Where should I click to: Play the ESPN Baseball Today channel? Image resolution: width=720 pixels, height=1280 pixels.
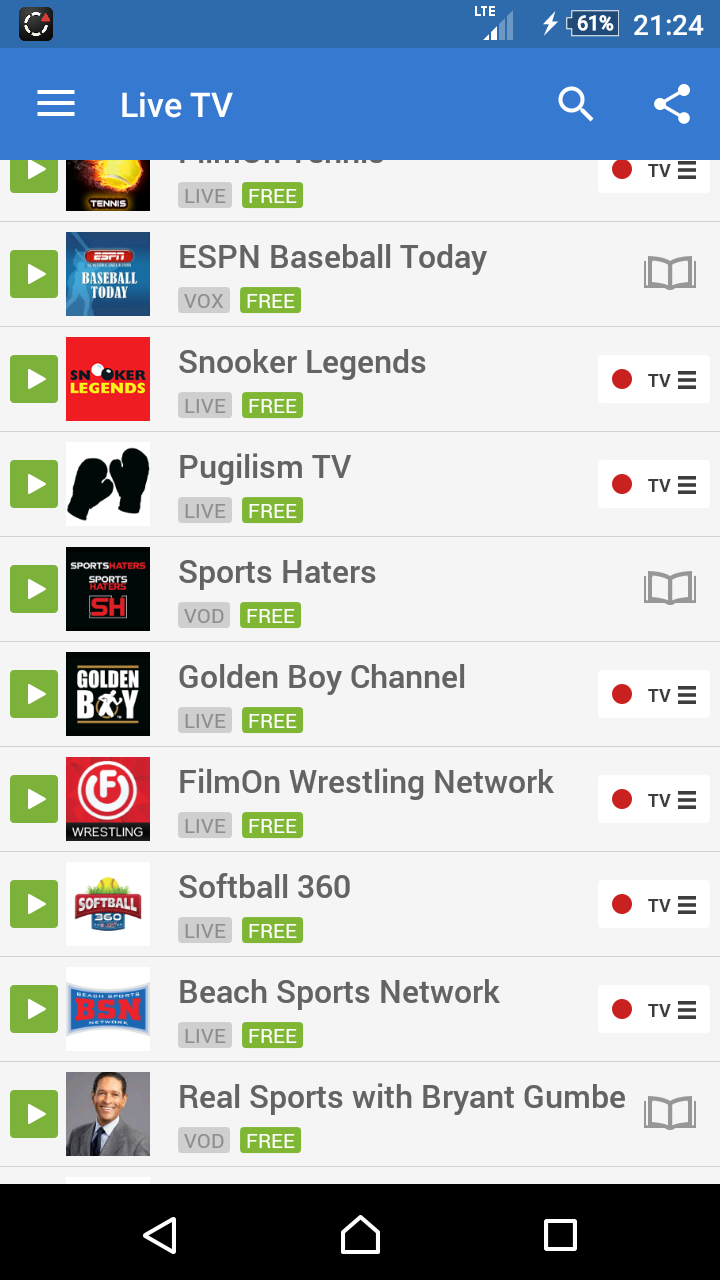click(34, 274)
